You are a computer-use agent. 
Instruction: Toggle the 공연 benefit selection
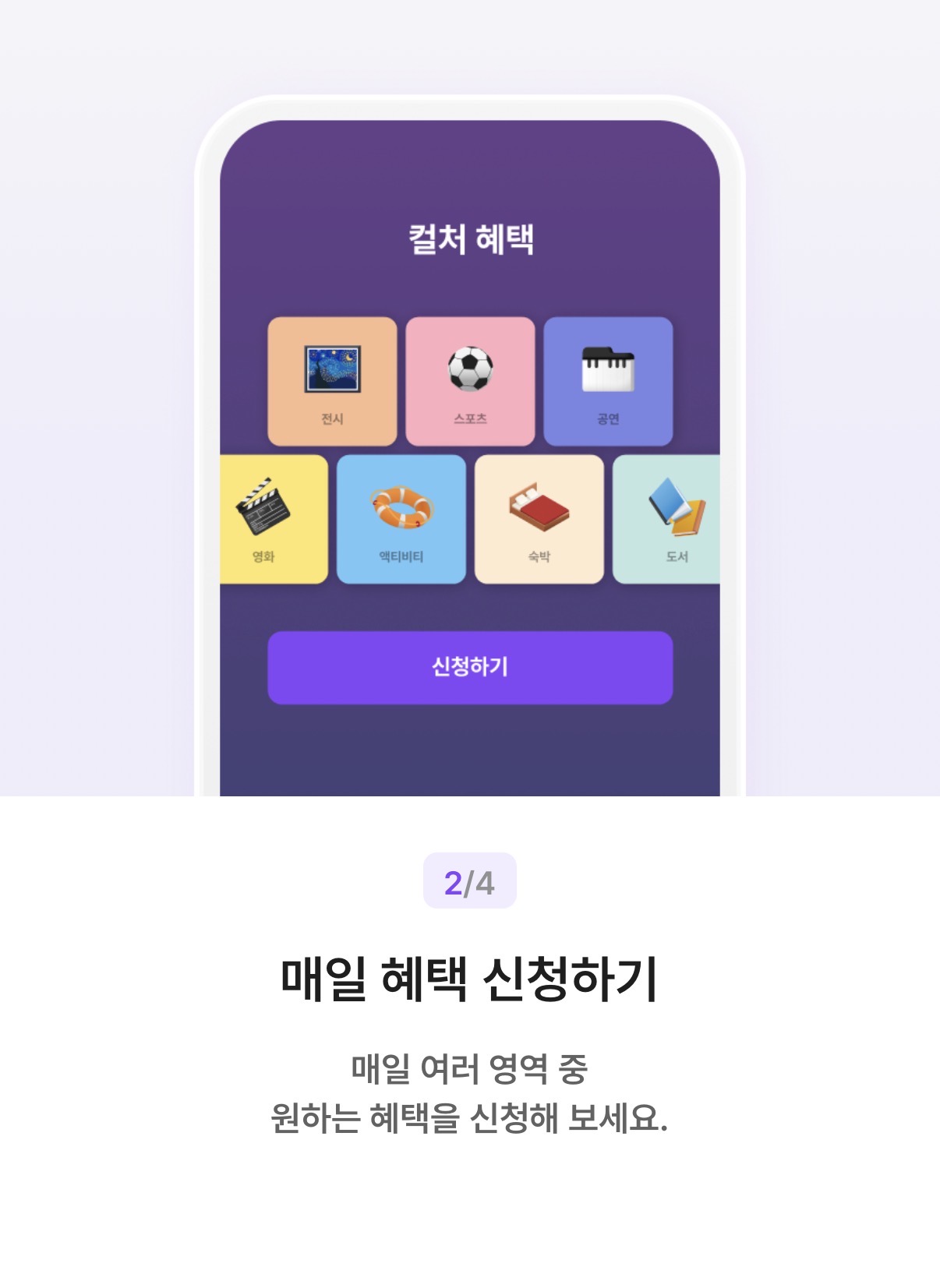(x=609, y=379)
